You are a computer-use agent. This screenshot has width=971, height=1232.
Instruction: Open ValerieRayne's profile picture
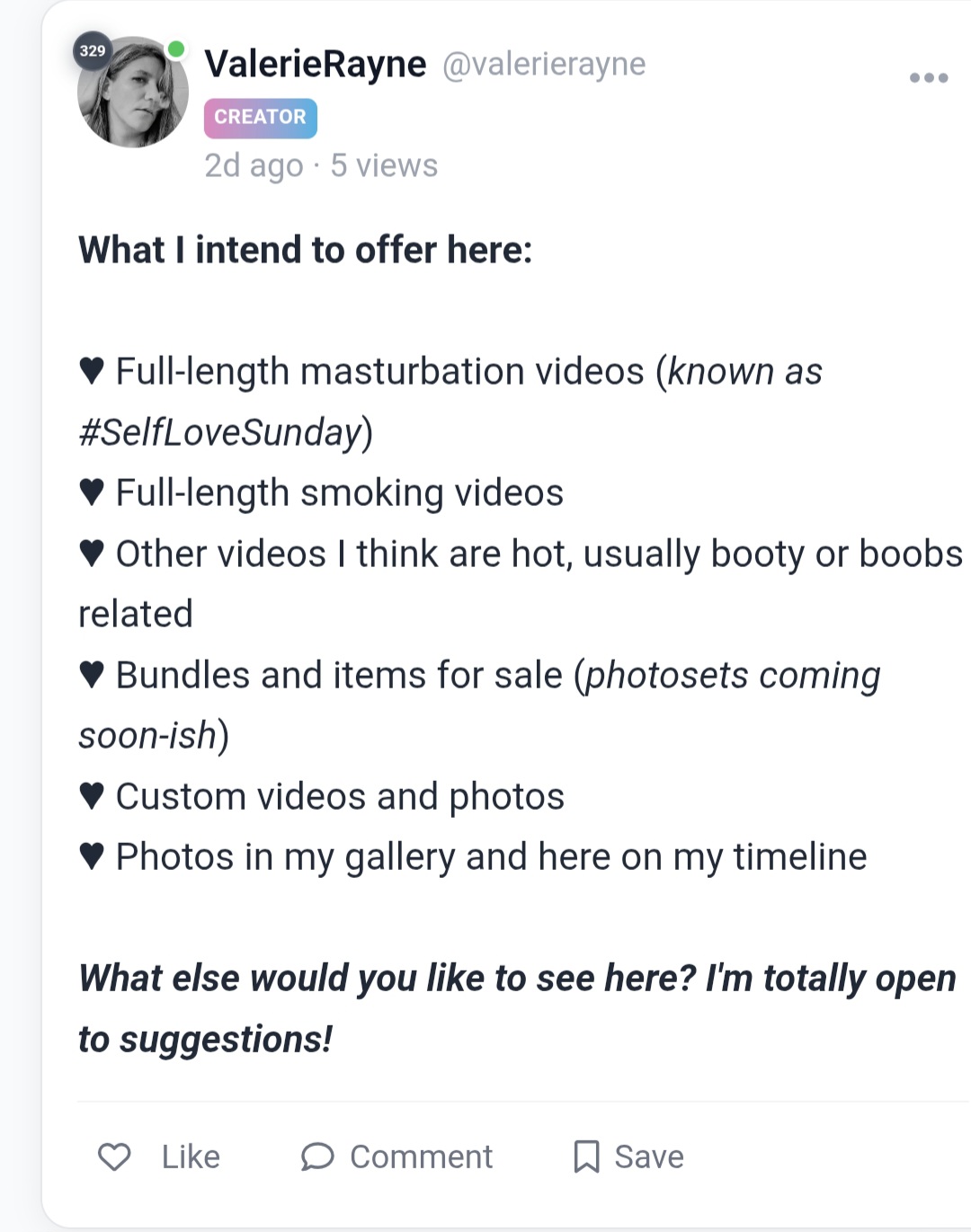click(132, 93)
